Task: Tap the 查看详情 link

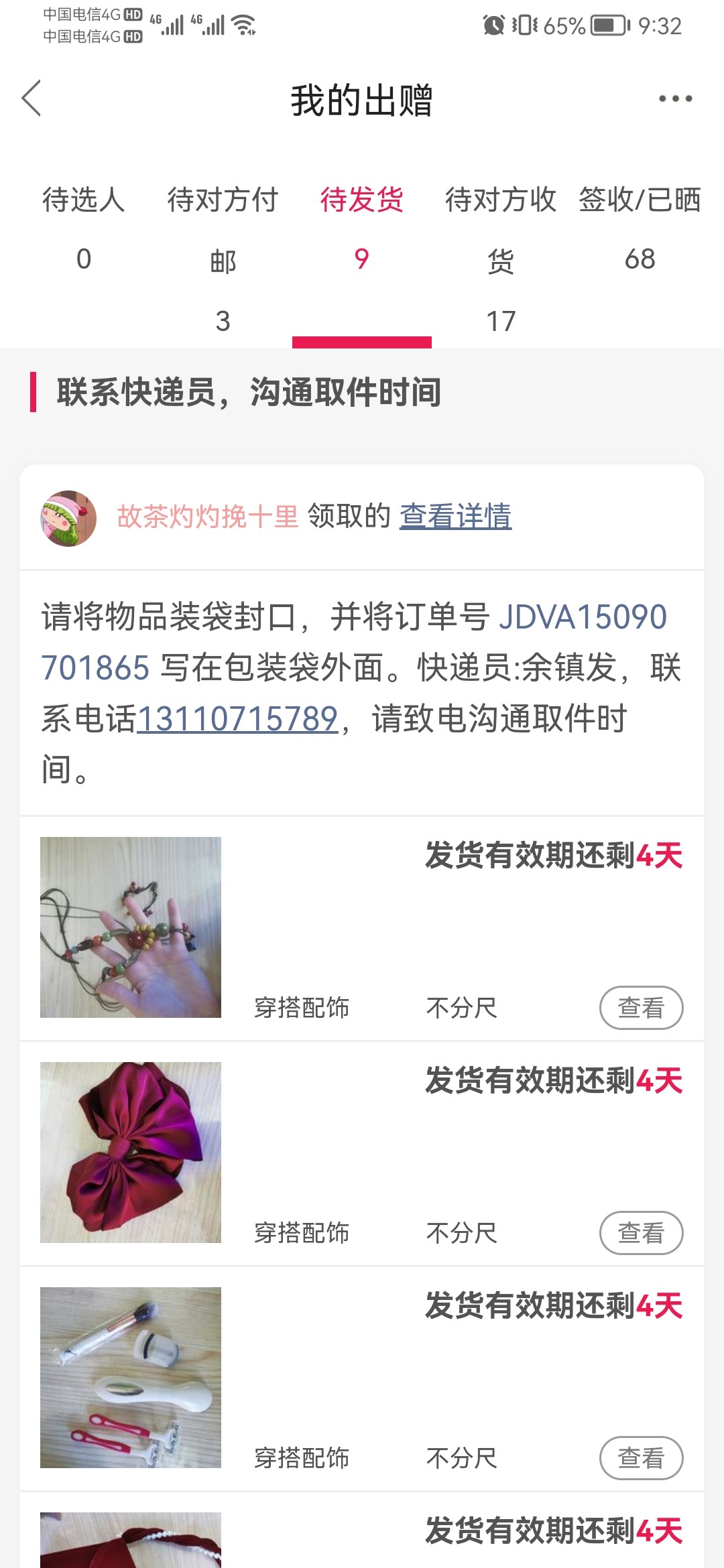Action: 456,517
